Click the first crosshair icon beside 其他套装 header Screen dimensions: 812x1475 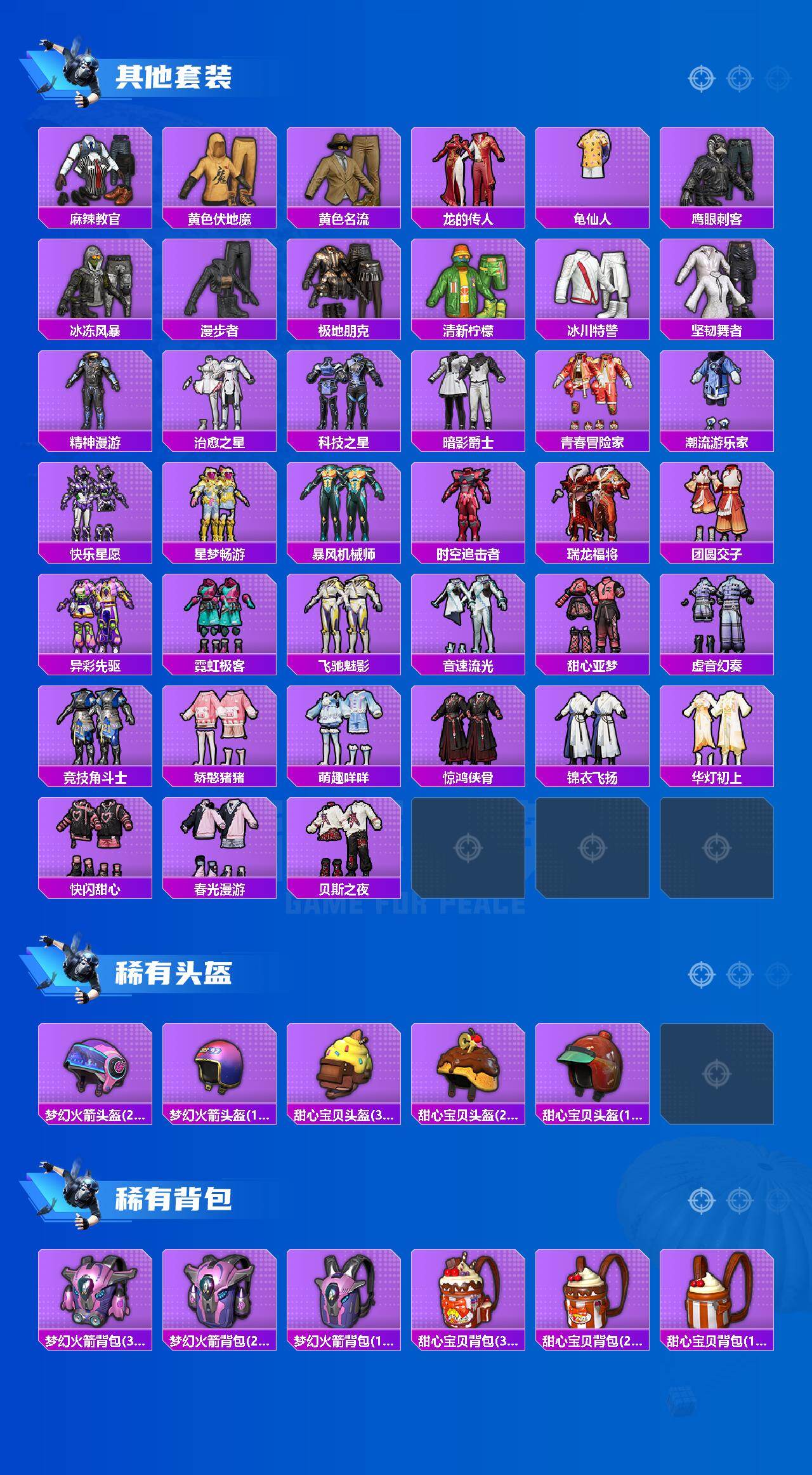701,77
